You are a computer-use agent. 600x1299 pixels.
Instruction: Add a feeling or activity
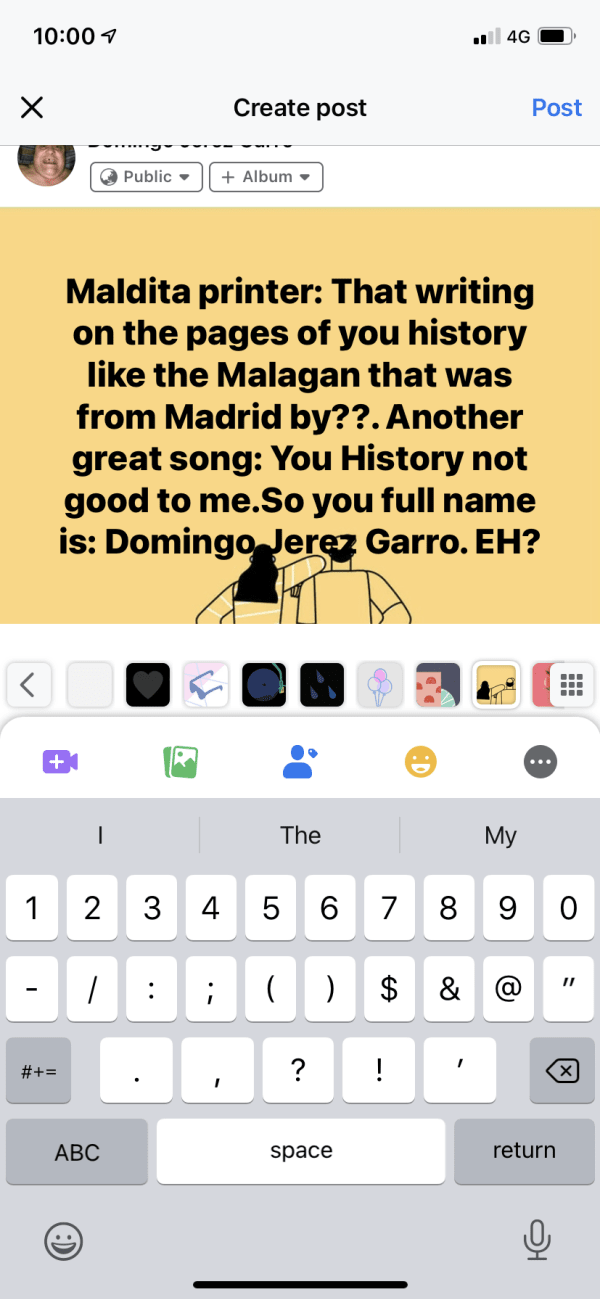tap(421, 762)
